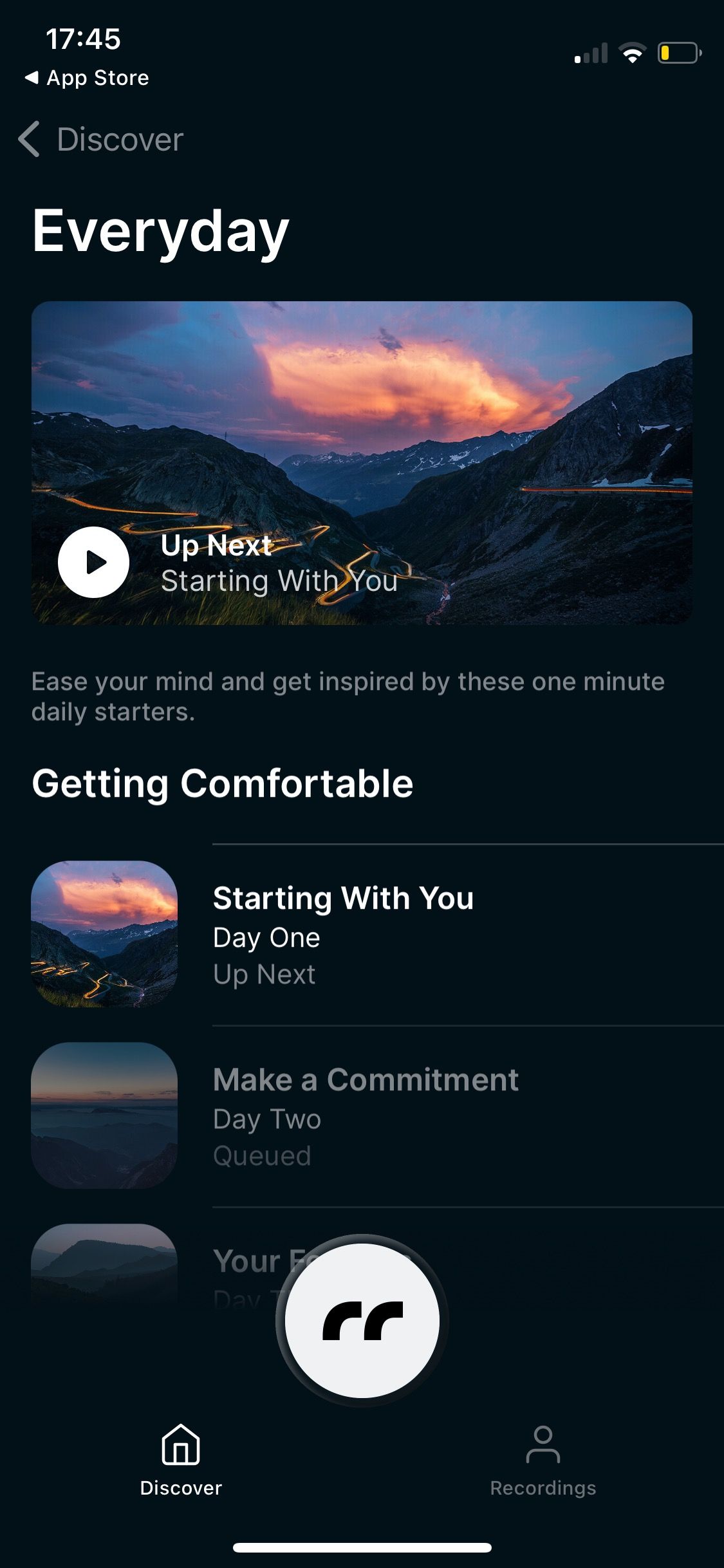Play the Up Next meditation from the hero card

93,561
